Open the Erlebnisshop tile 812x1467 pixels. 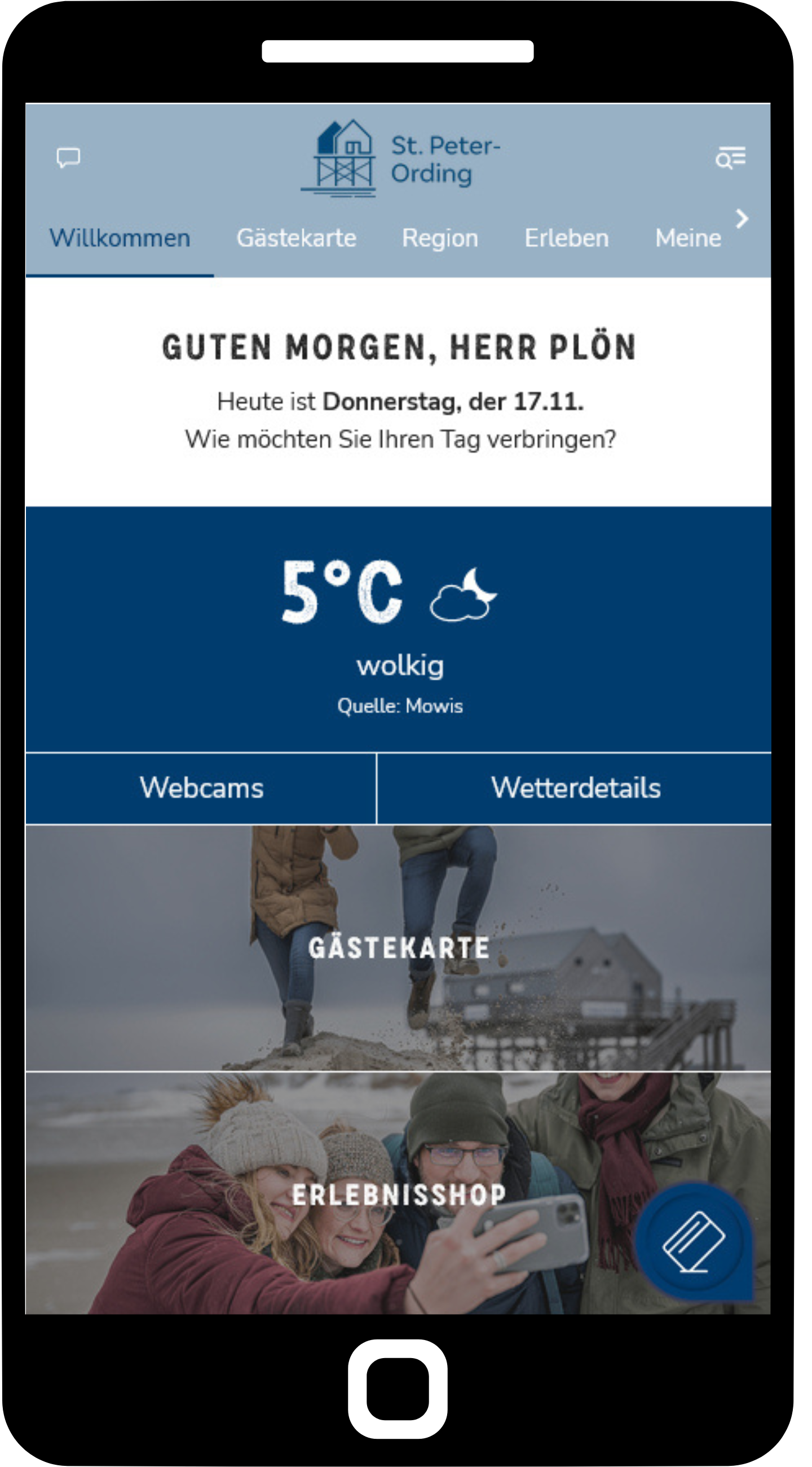pyautogui.click(x=398, y=1194)
